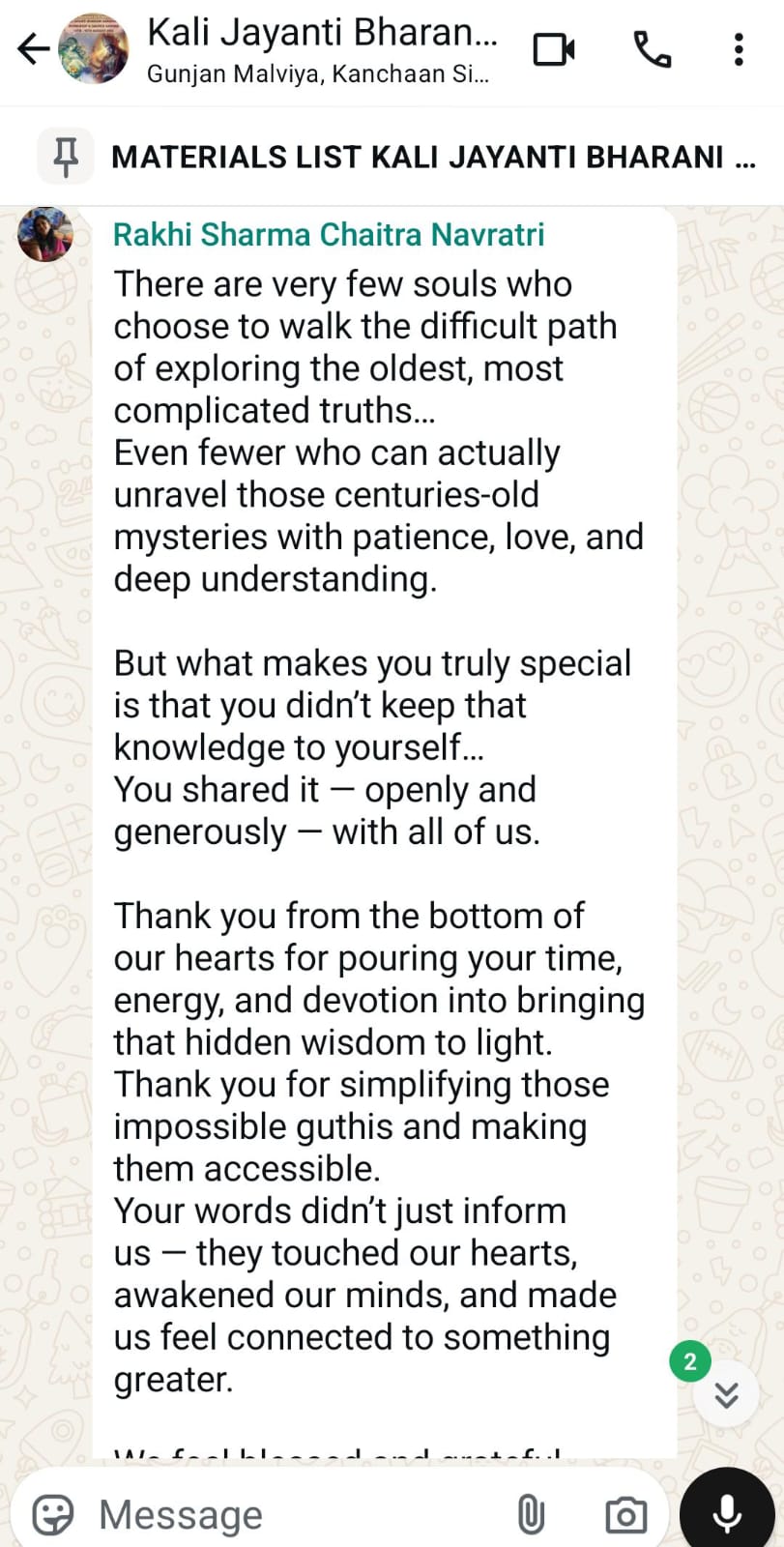Go back to the chats list

tap(34, 48)
